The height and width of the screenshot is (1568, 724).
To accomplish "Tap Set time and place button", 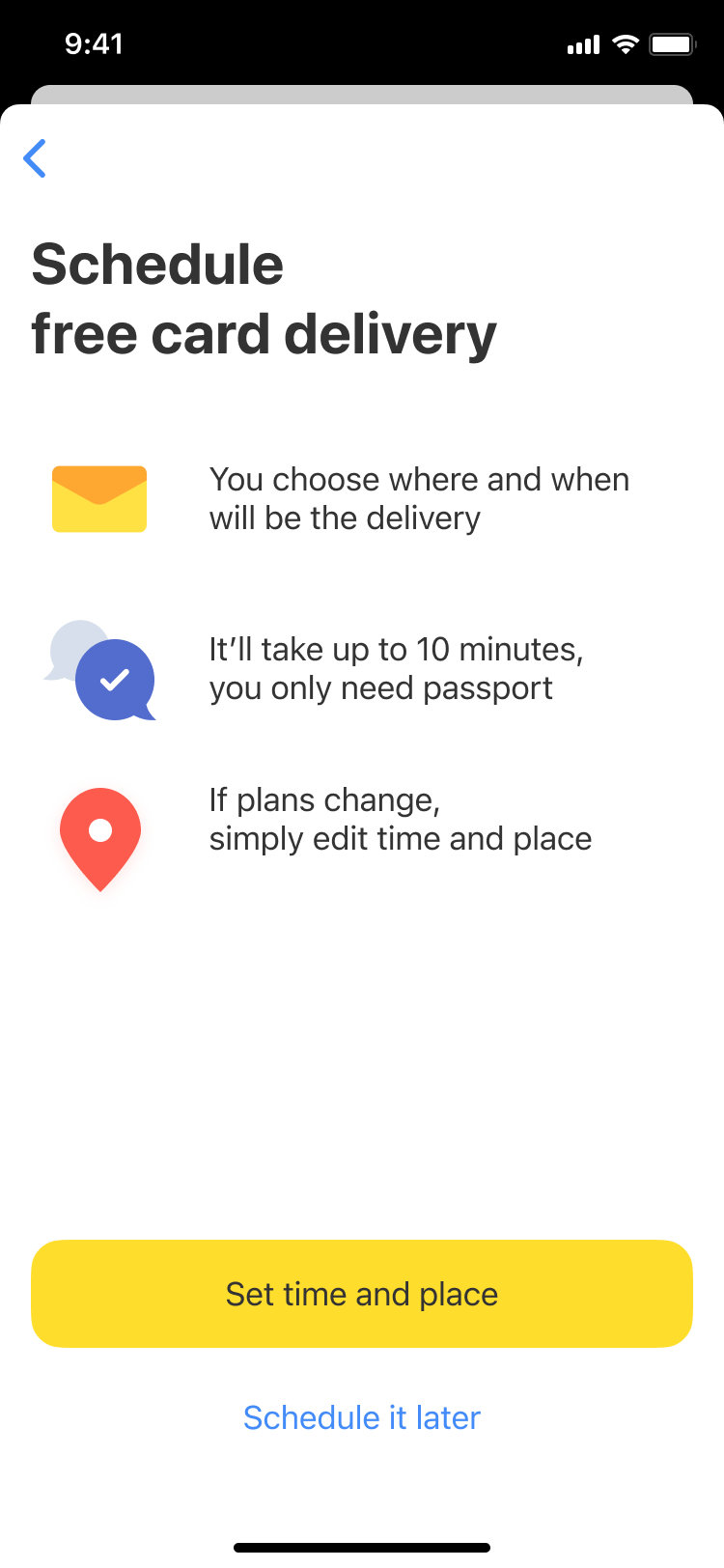I will click(362, 1294).
